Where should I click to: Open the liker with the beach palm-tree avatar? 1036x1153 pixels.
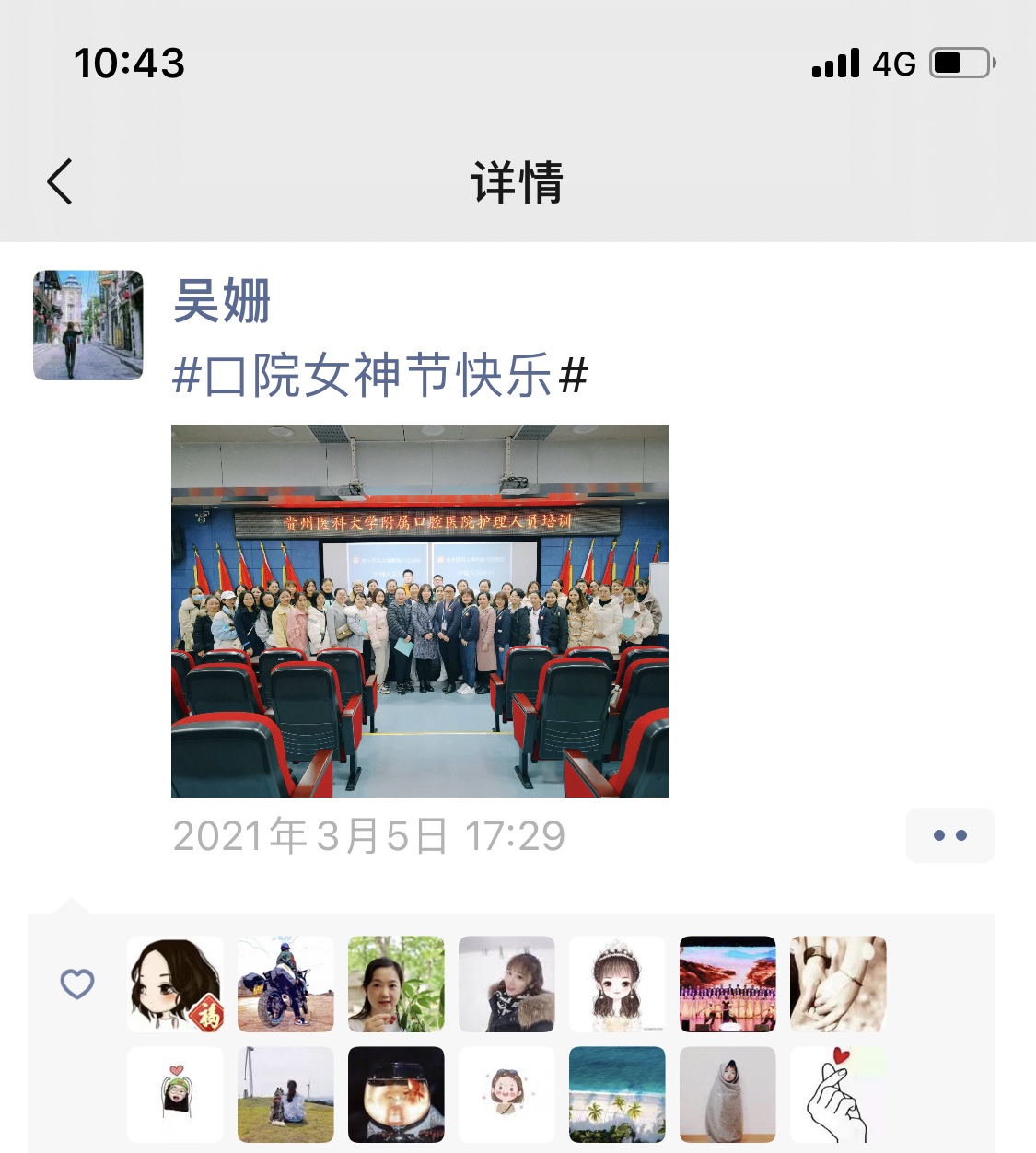pyautogui.click(x=617, y=1094)
